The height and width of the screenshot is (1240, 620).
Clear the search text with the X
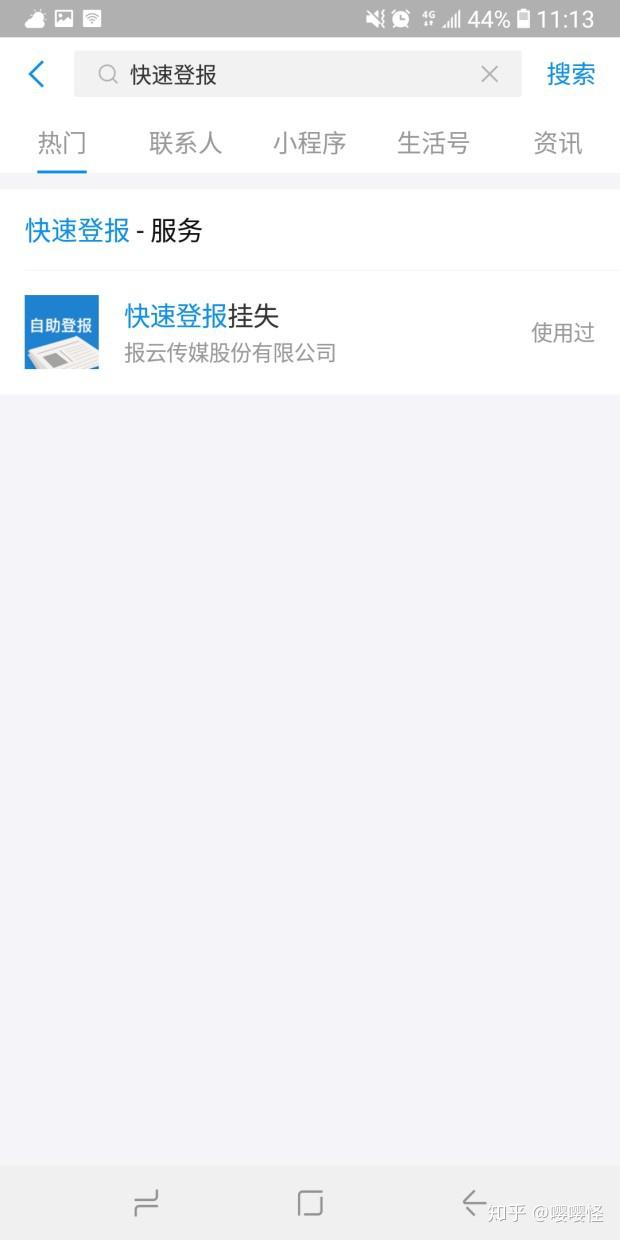pyautogui.click(x=489, y=74)
